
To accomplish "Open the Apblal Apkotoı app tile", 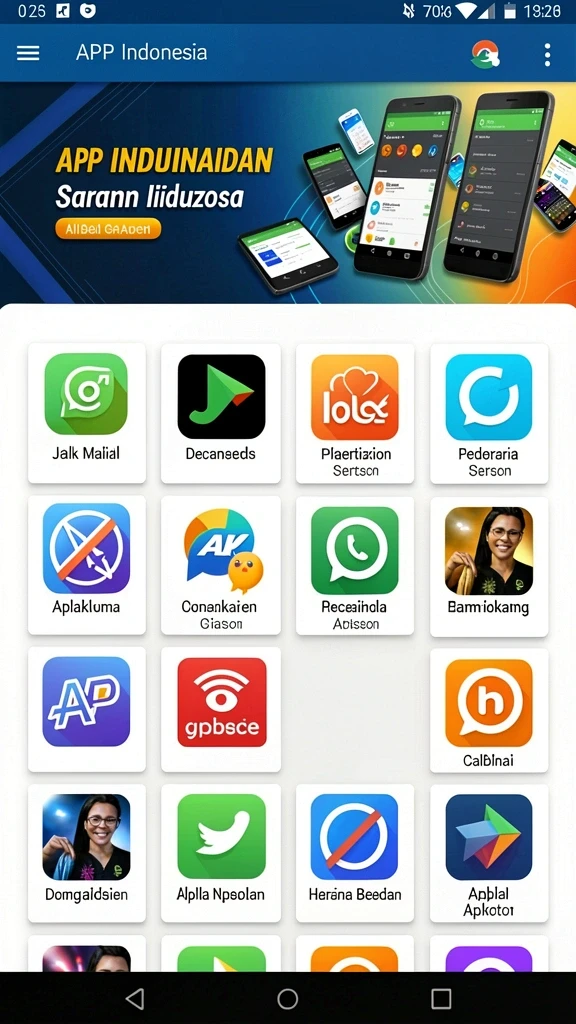I will [x=489, y=853].
